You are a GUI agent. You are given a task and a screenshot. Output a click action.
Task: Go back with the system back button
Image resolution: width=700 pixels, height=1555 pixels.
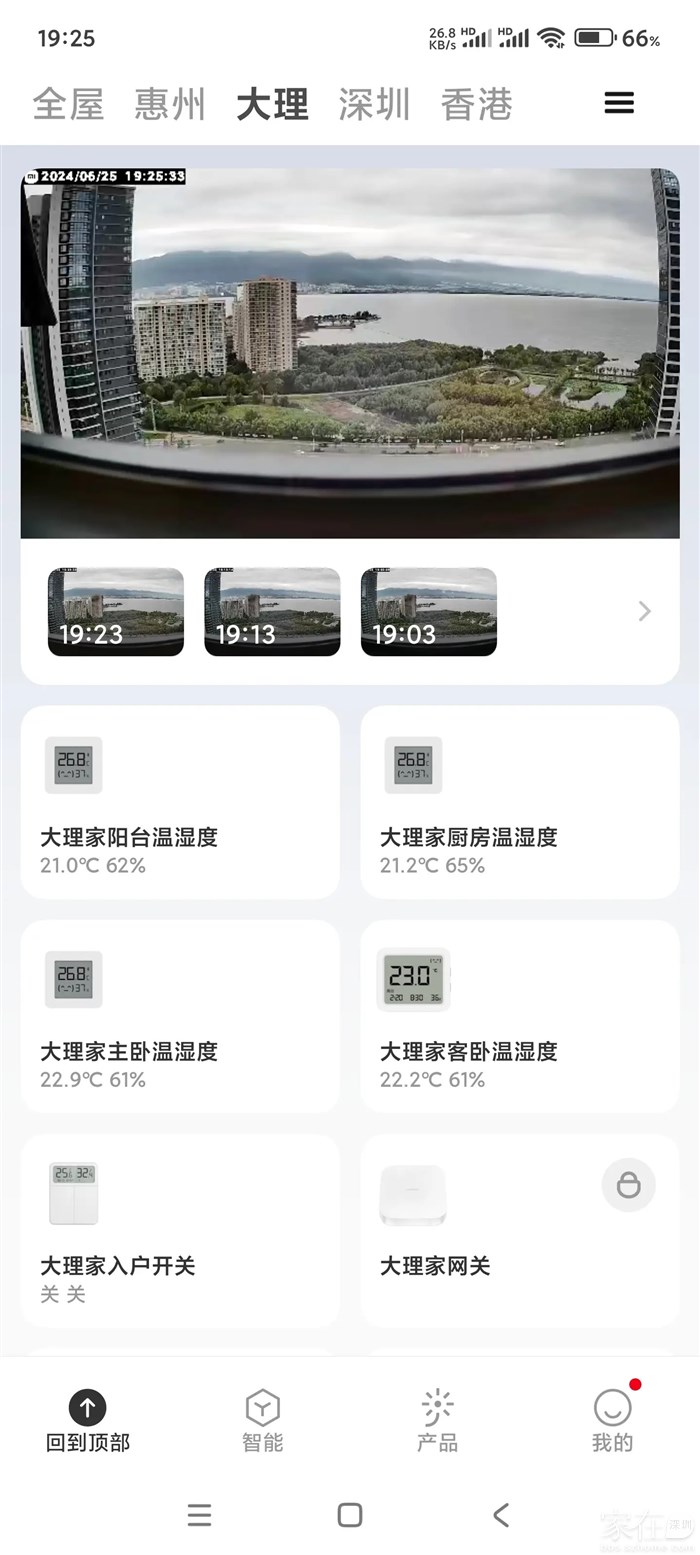coord(501,1515)
